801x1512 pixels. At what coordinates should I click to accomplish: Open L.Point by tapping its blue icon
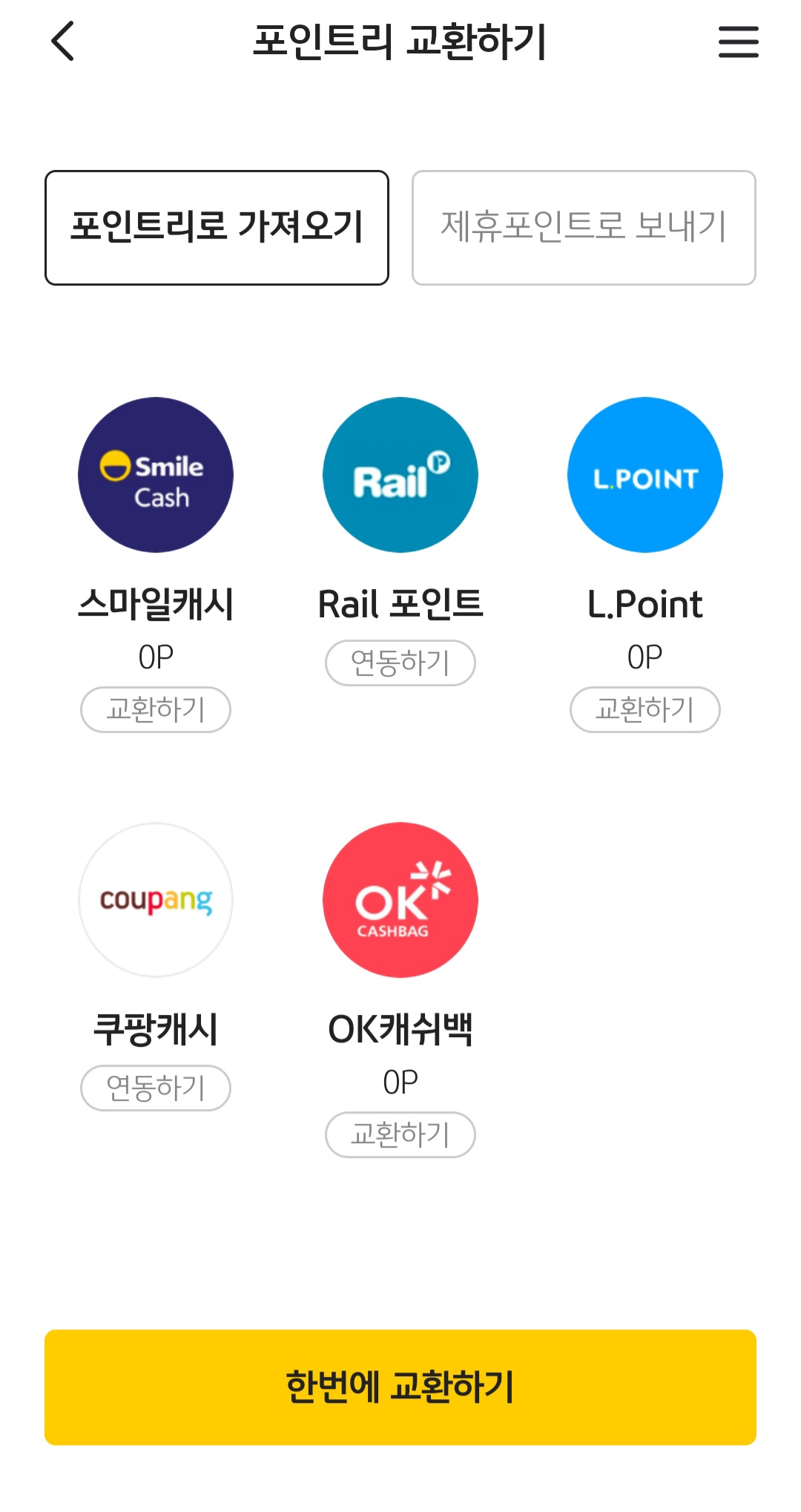tap(645, 476)
